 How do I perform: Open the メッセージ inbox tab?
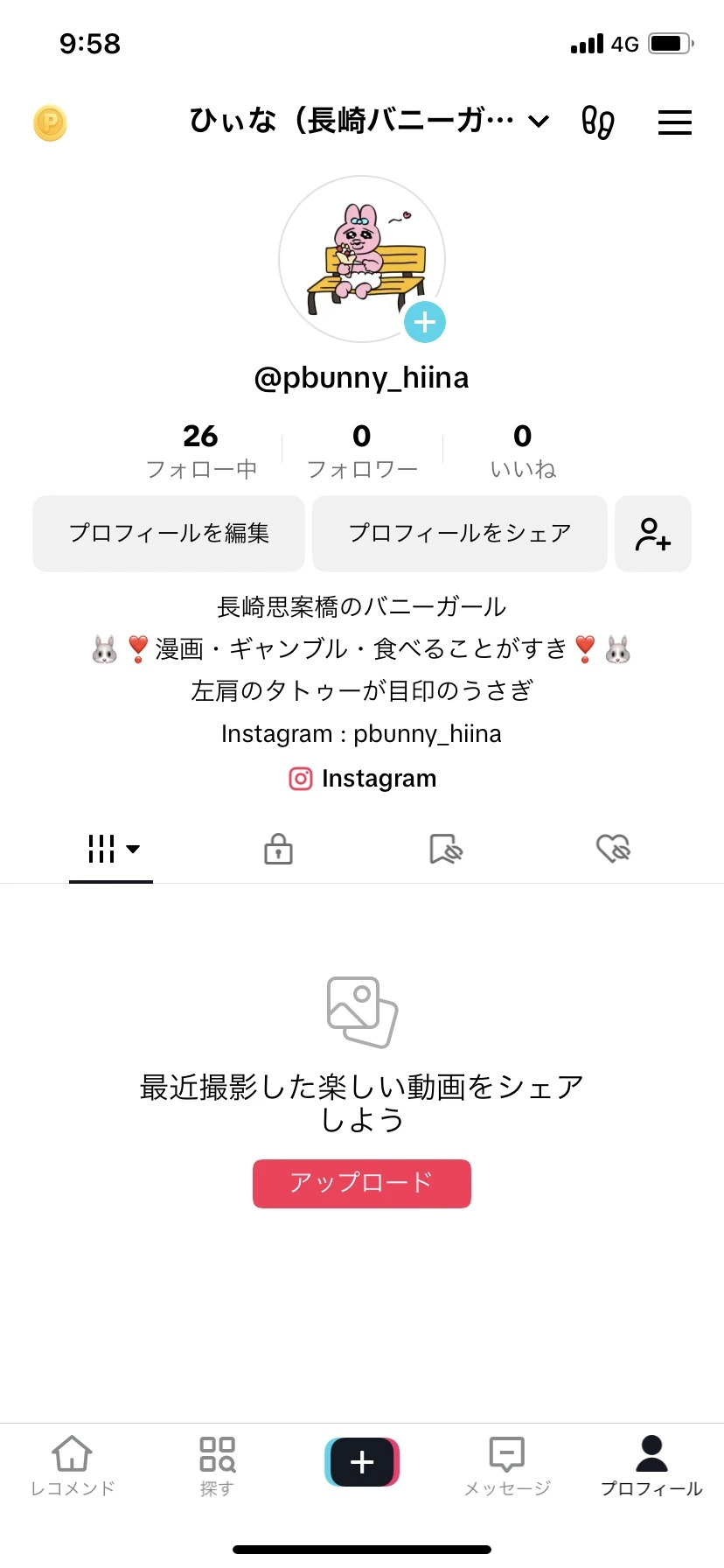(507, 1465)
